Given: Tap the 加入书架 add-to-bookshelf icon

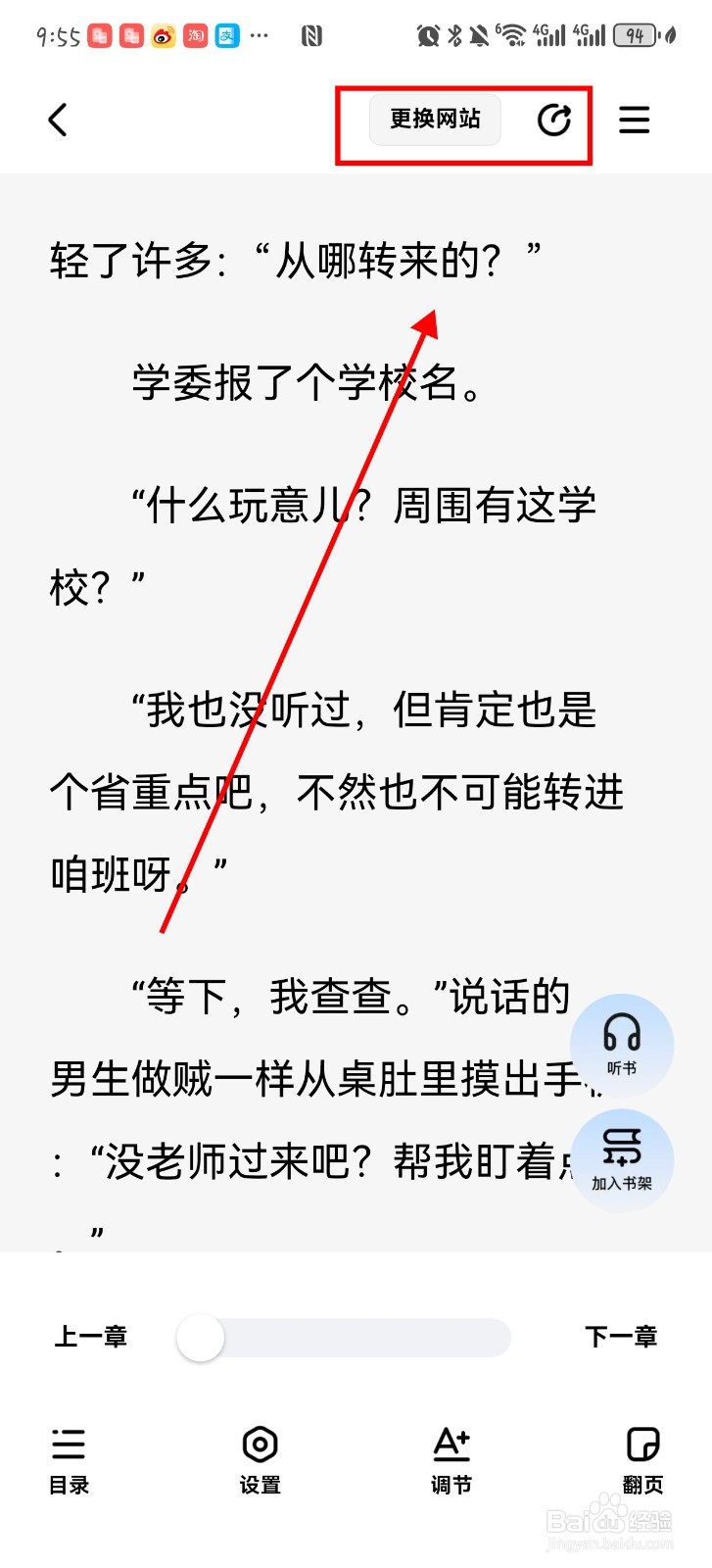Looking at the screenshot, I should point(623,1161).
